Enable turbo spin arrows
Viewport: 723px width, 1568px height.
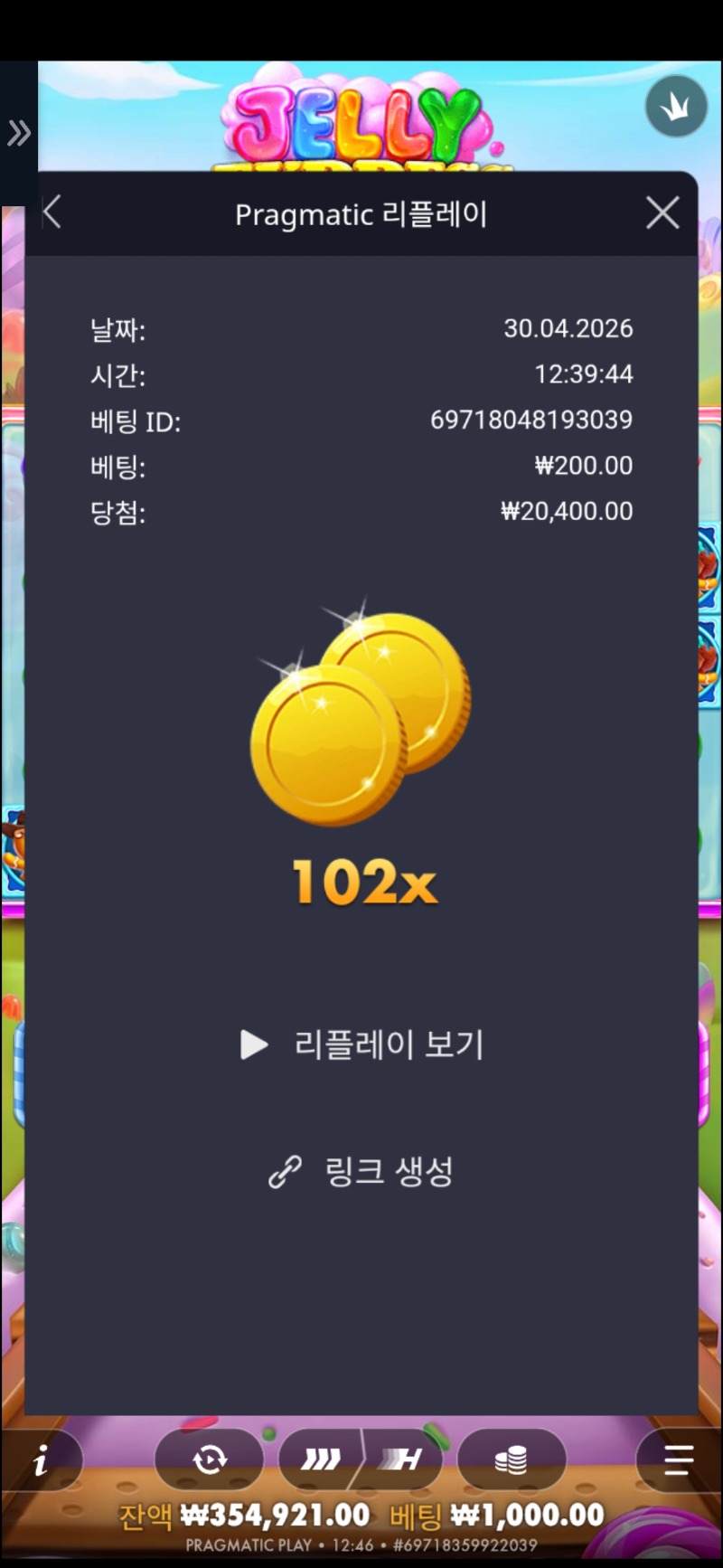click(x=320, y=1459)
